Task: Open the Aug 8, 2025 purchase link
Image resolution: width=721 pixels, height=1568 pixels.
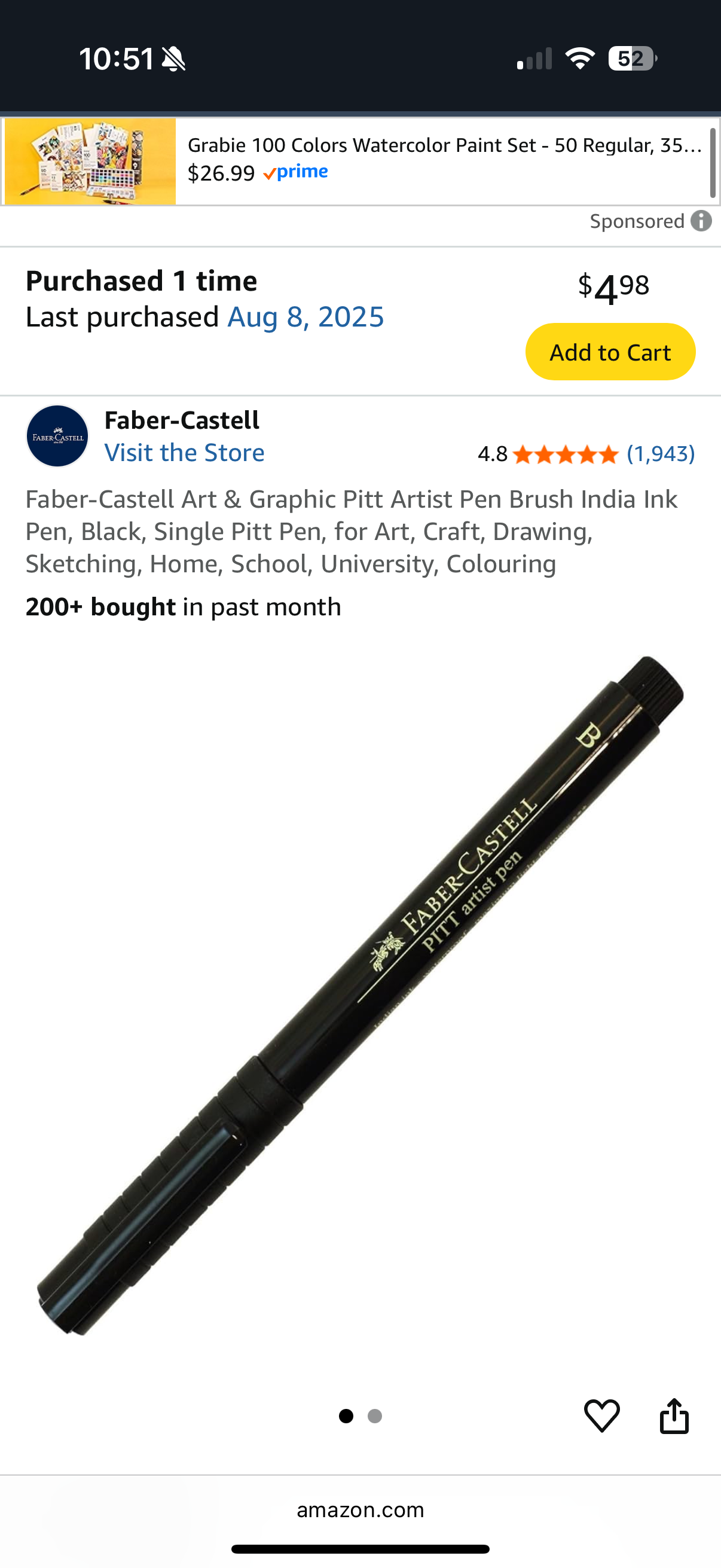Action: pyautogui.click(x=305, y=317)
